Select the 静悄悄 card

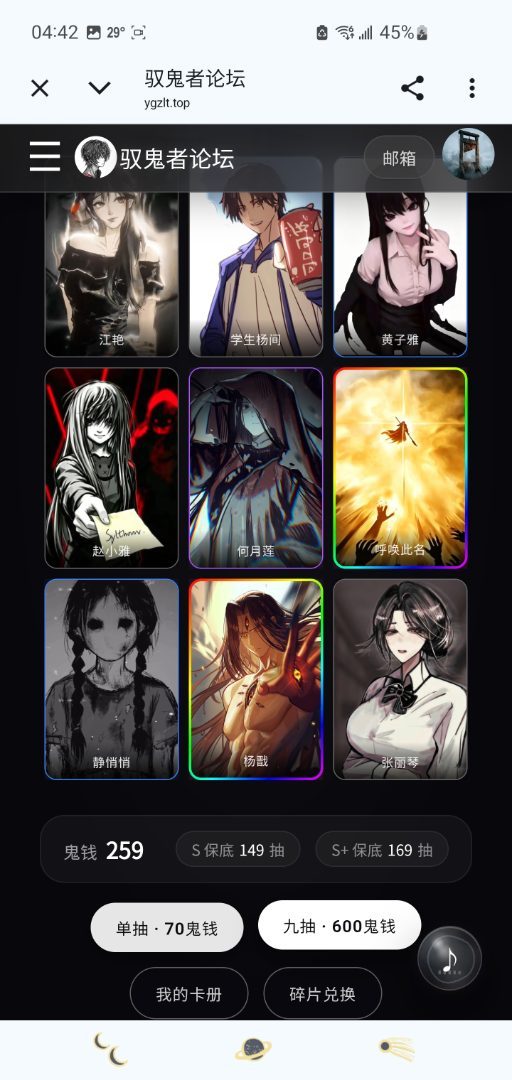point(112,679)
